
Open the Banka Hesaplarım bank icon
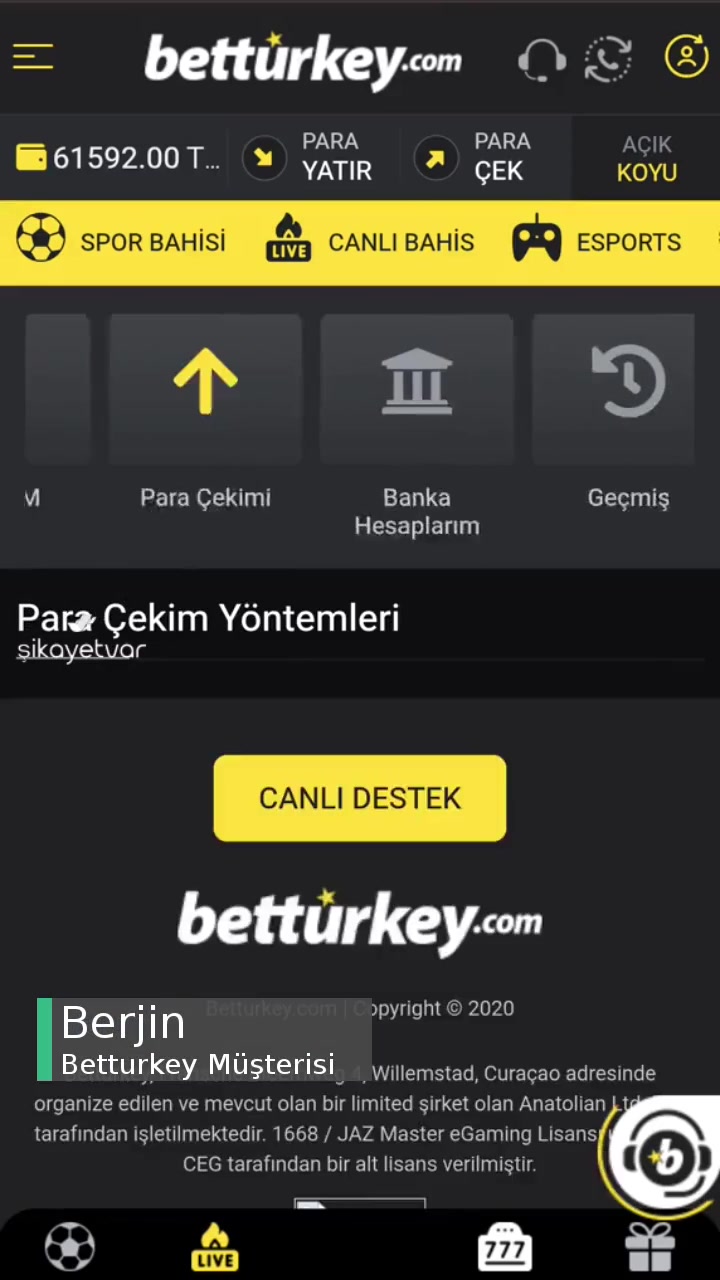click(x=417, y=380)
